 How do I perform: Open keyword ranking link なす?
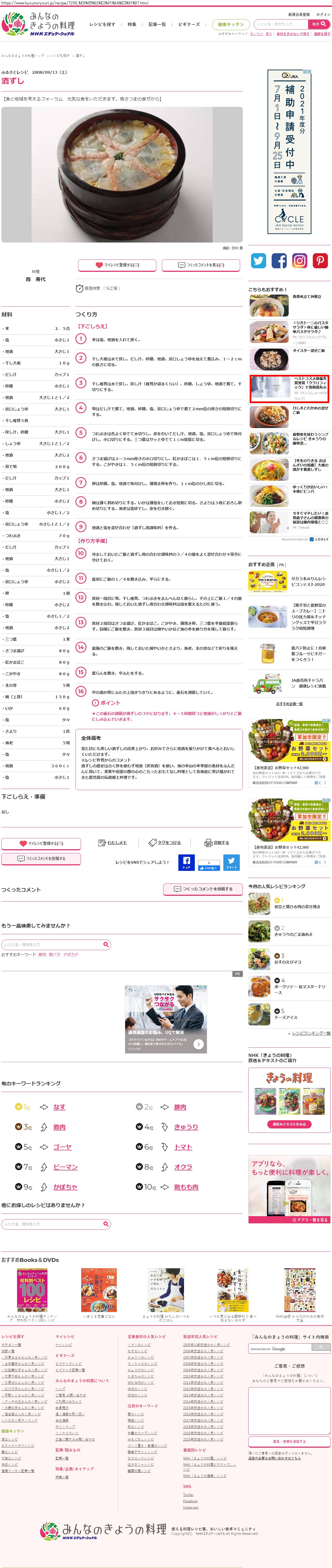pyautogui.click(x=59, y=1107)
